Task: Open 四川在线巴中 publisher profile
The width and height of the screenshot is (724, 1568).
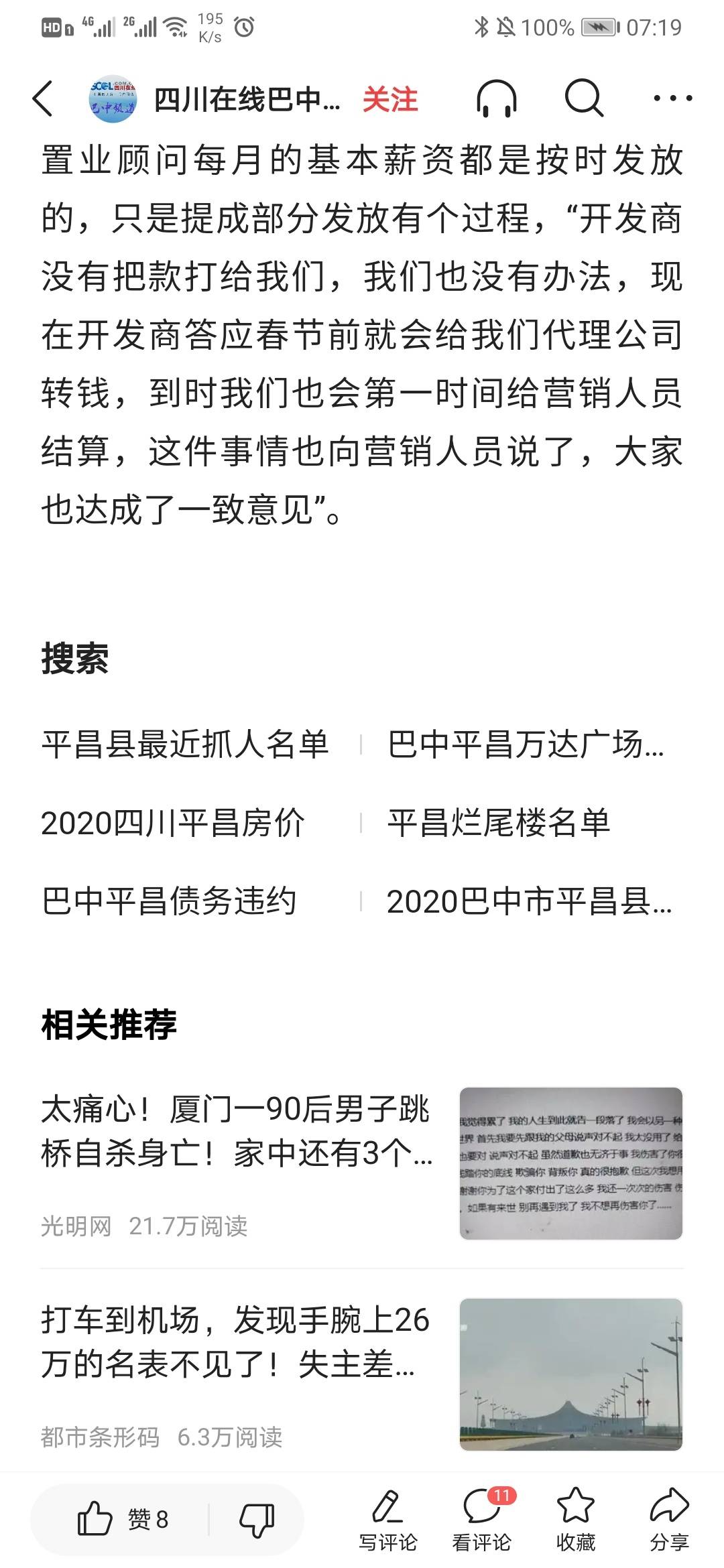Action: (215, 99)
